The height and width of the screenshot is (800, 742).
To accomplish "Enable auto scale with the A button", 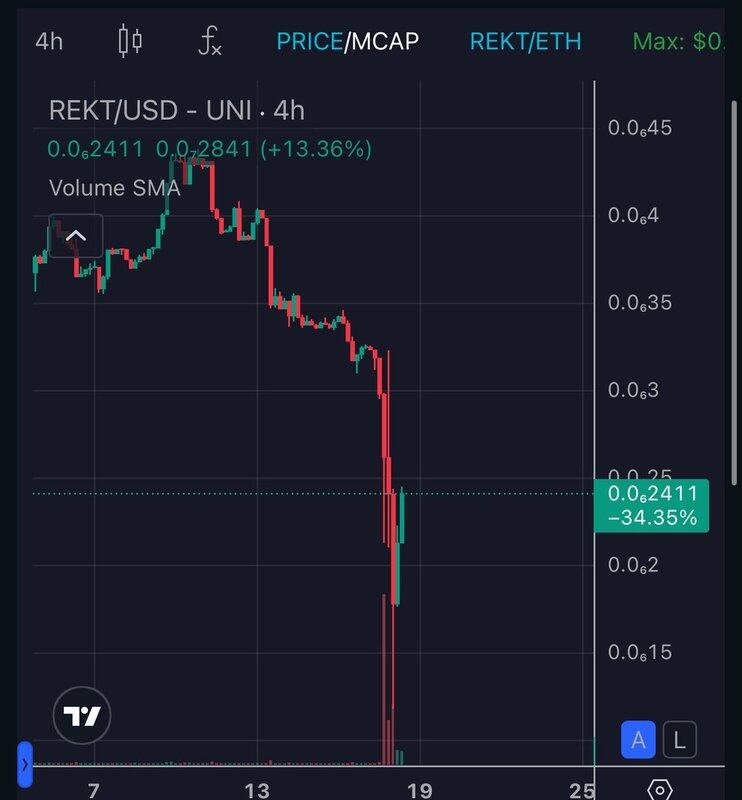I will click(638, 741).
